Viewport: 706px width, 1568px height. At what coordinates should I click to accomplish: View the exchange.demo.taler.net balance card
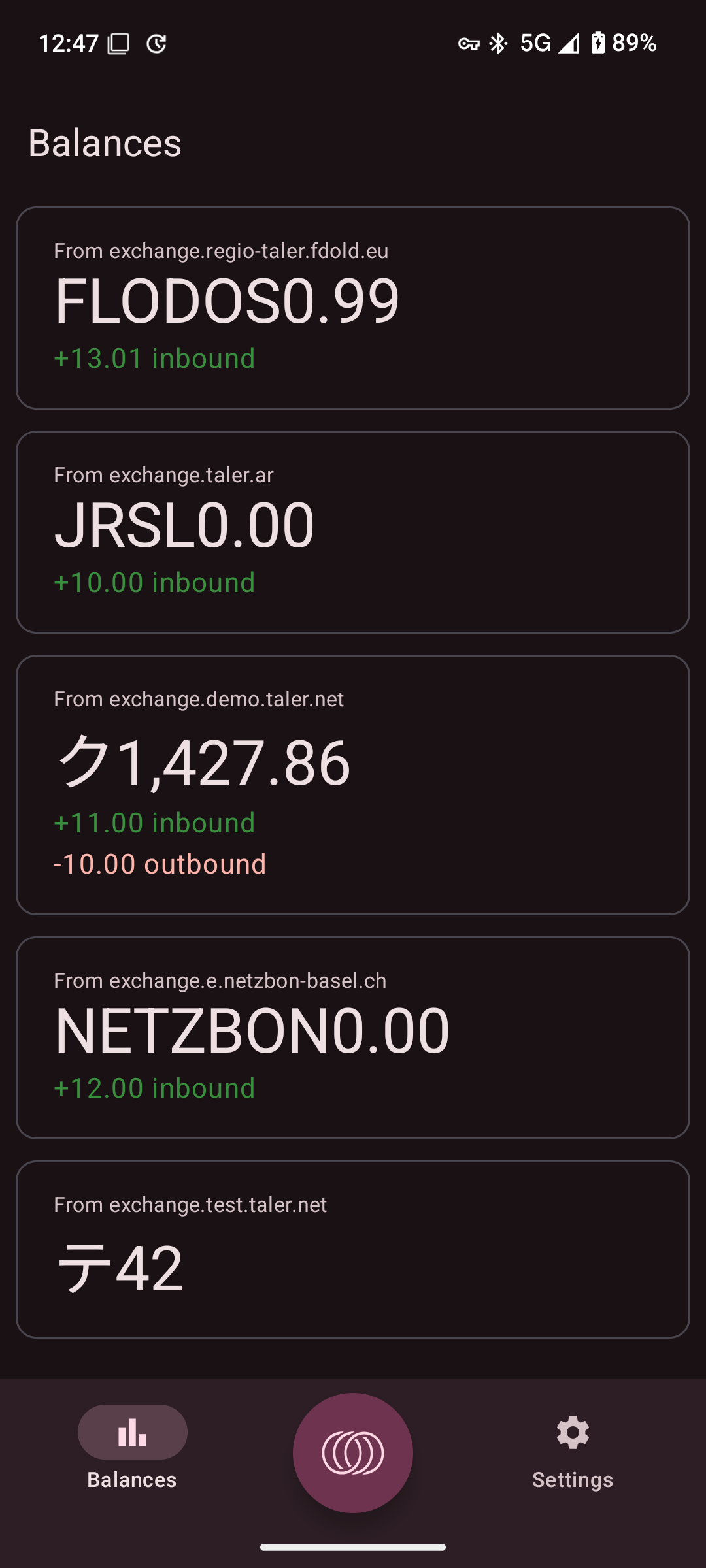[x=353, y=784]
